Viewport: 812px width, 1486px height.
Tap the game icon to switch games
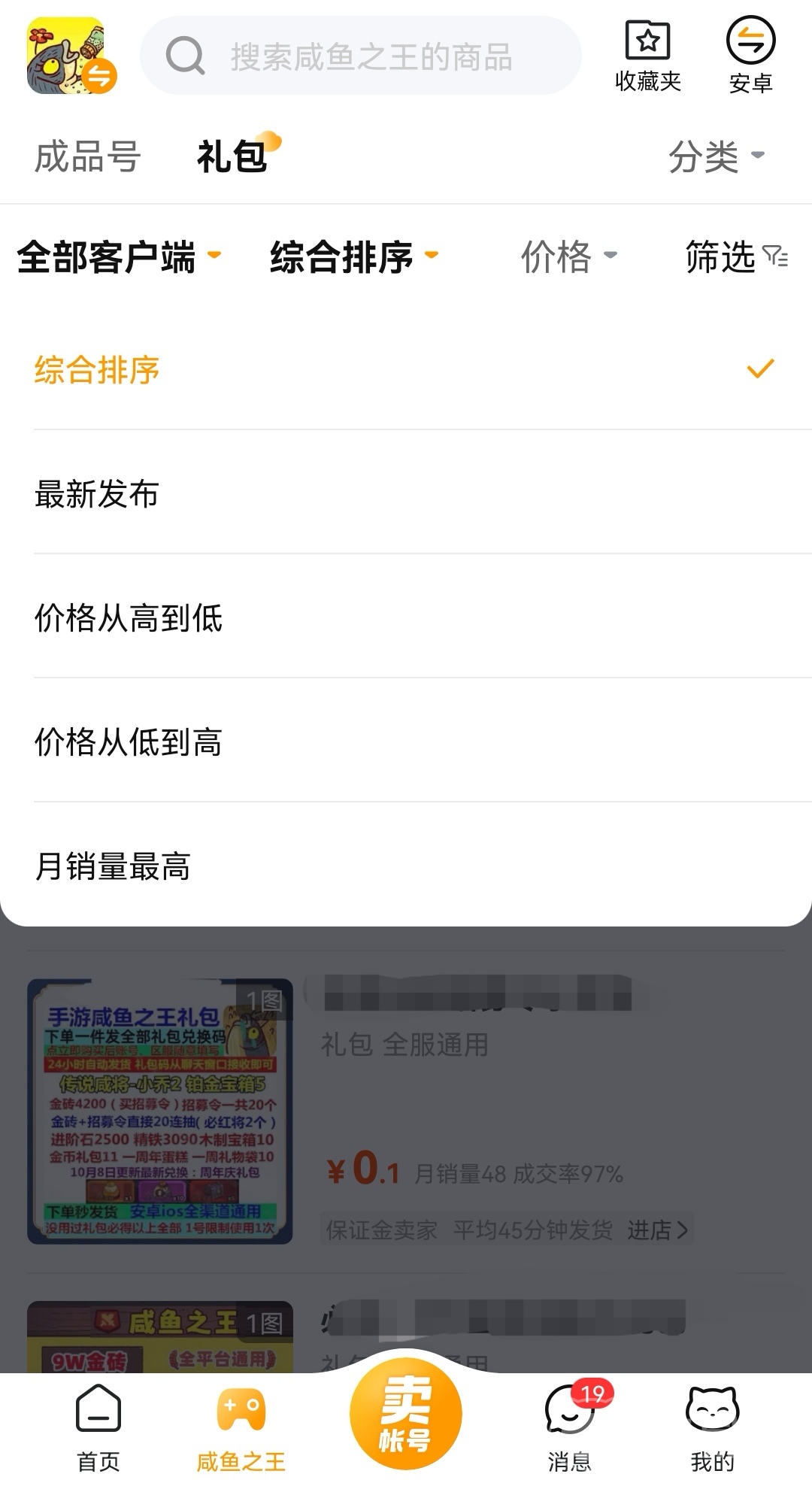[70, 56]
